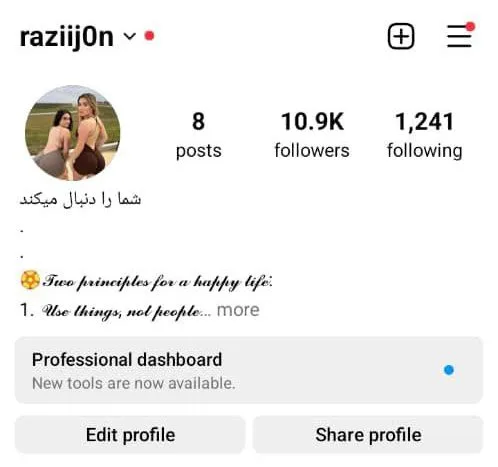Tap Share profile
498x467 pixels.
368,435
